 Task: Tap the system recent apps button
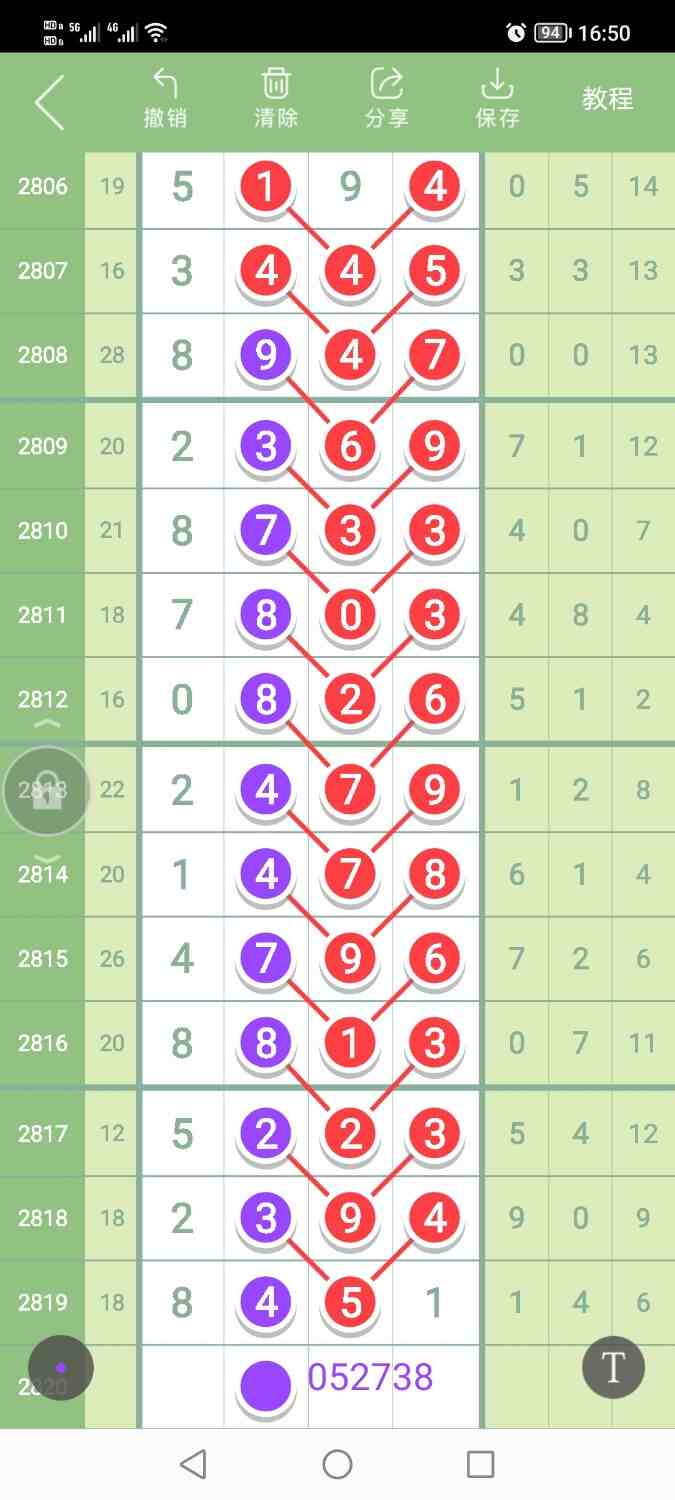point(481,1464)
